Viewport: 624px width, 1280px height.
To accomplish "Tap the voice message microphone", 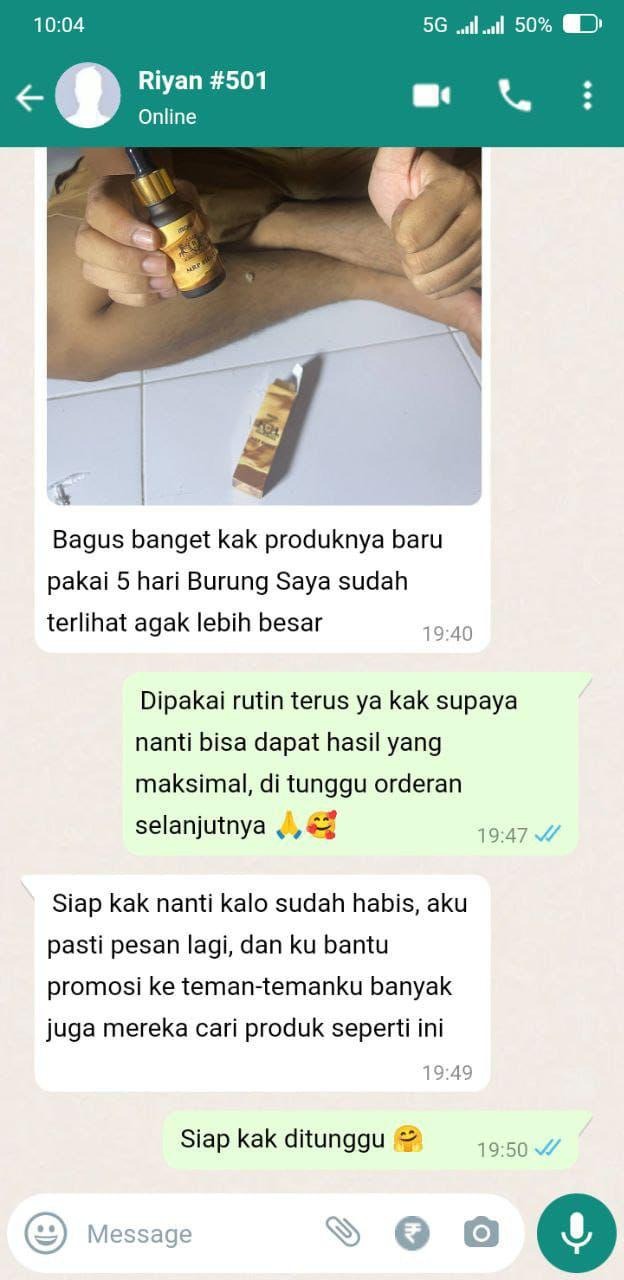I will click(x=576, y=1233).
